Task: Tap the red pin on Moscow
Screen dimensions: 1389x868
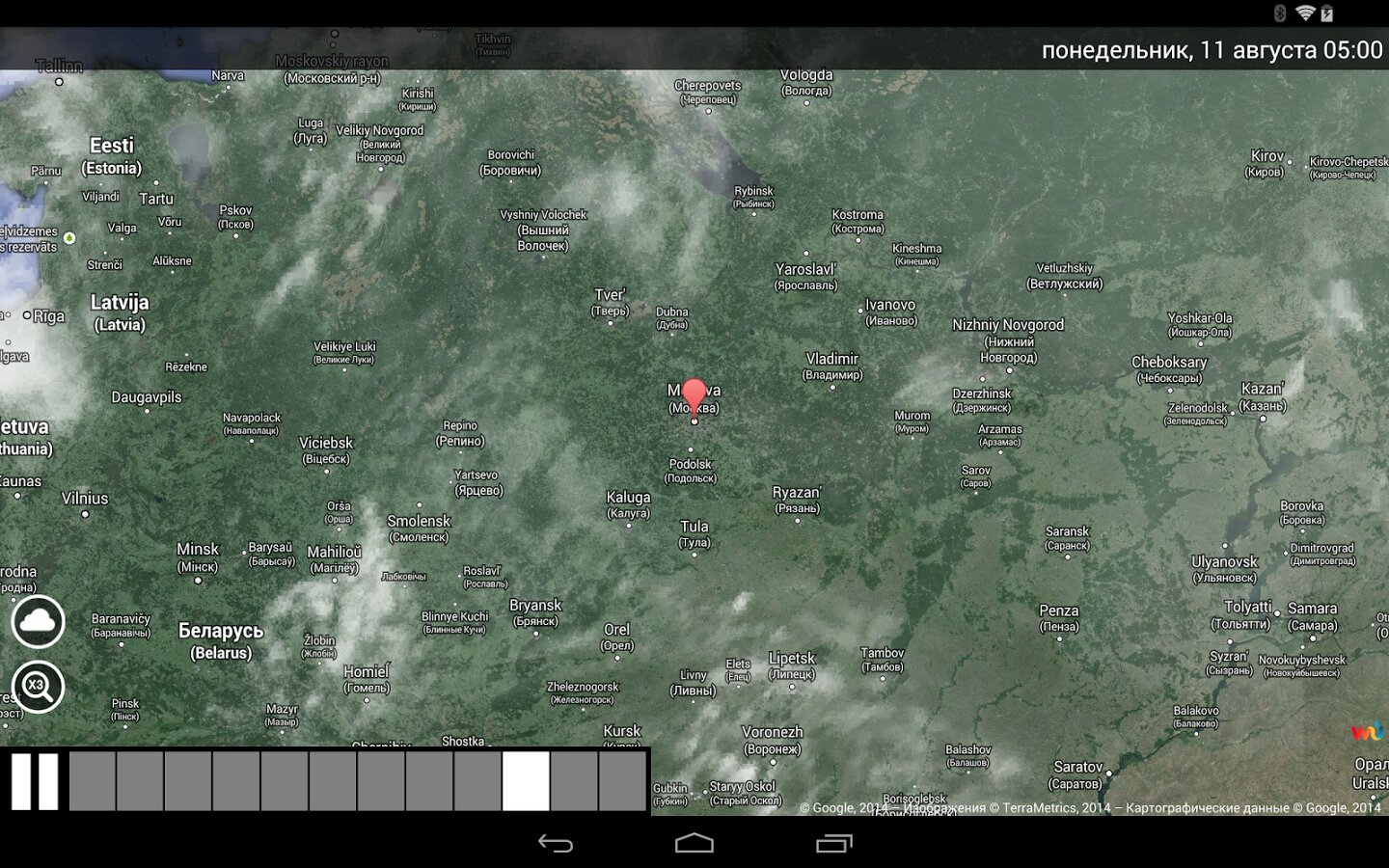Action: click(x=694, y=397)
